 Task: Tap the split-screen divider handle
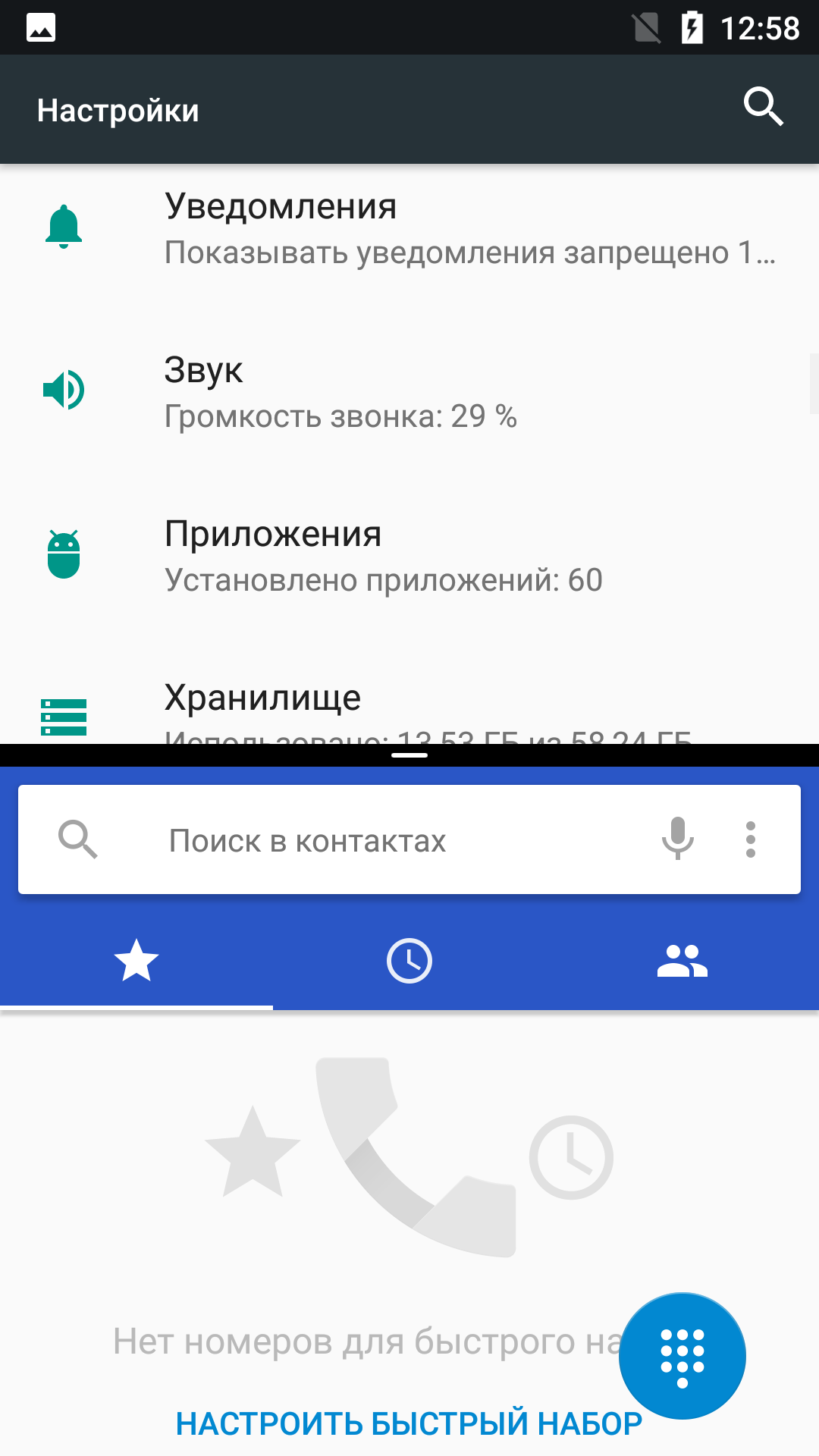[x=409, y=755]
